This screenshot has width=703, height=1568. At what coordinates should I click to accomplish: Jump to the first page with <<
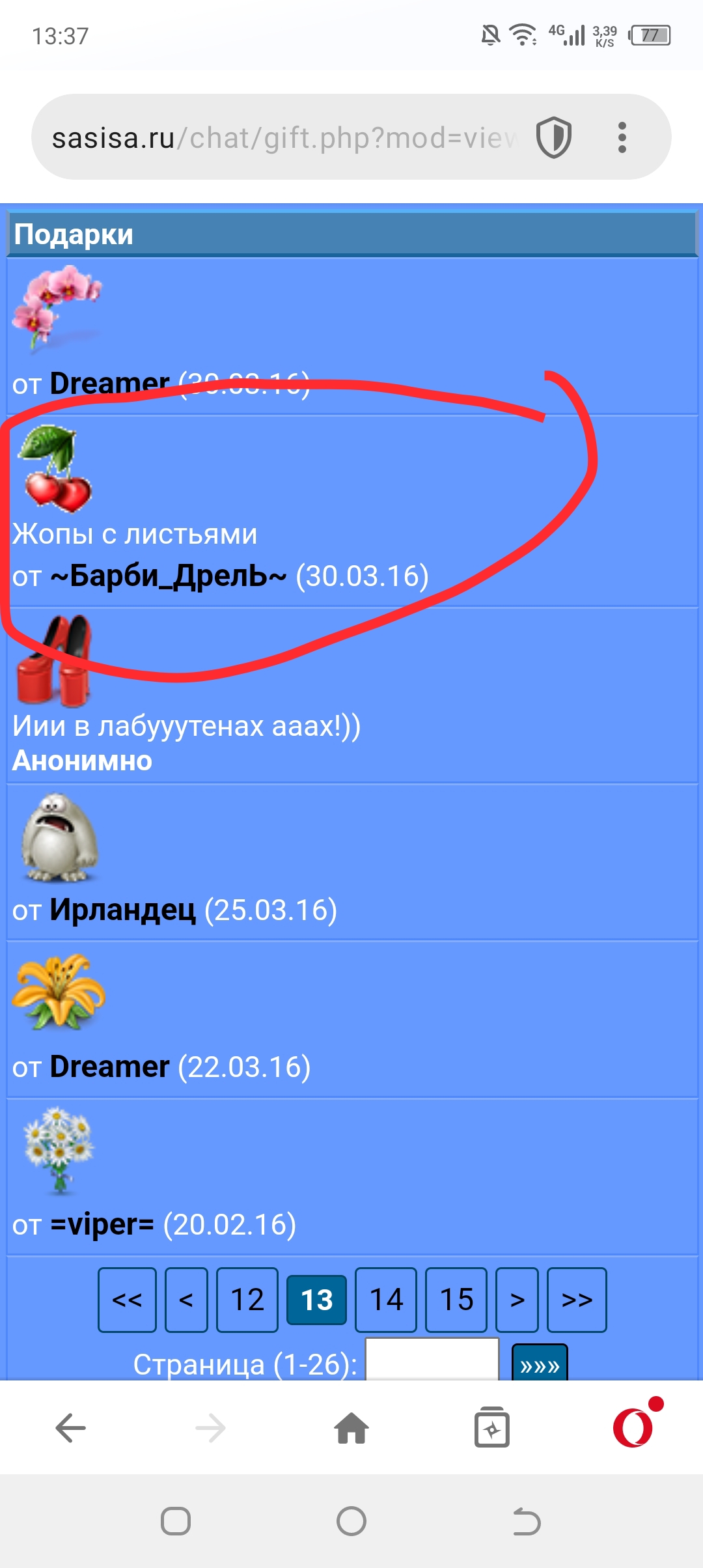click(127, 1300)
